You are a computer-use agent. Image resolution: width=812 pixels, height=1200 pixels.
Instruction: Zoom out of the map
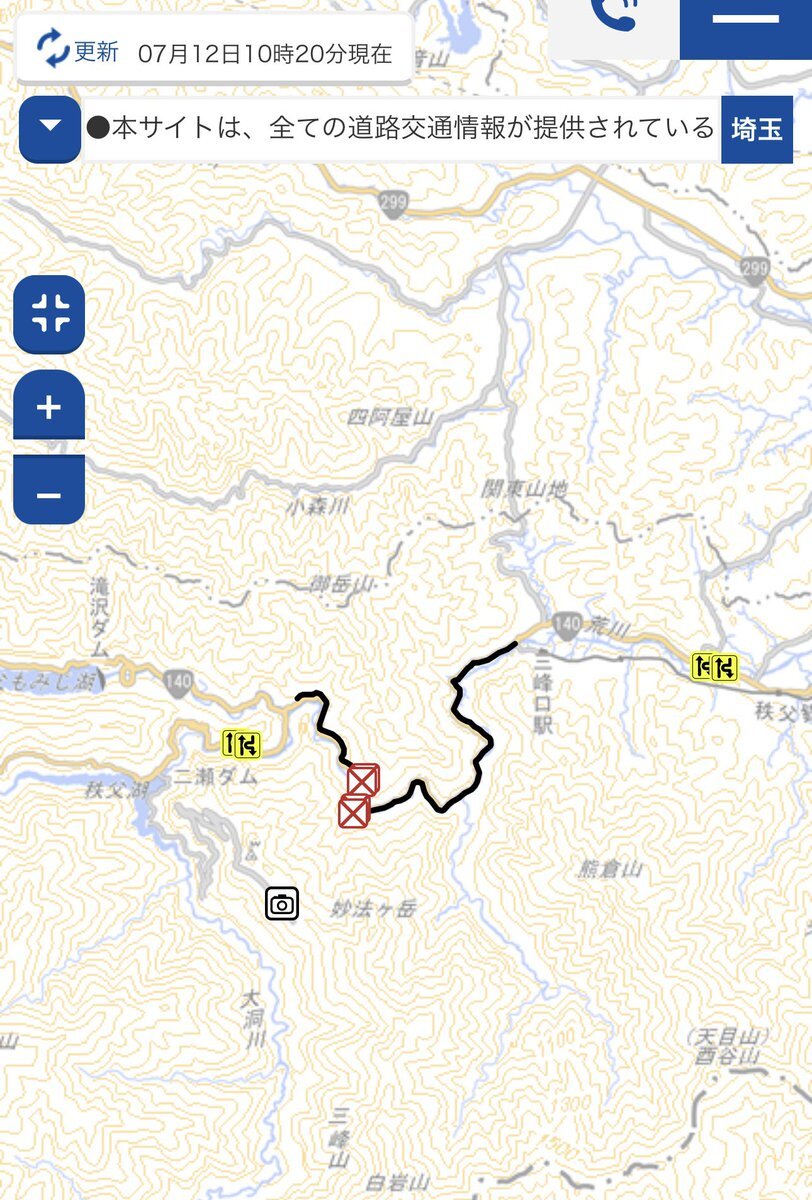pos(49,493)
